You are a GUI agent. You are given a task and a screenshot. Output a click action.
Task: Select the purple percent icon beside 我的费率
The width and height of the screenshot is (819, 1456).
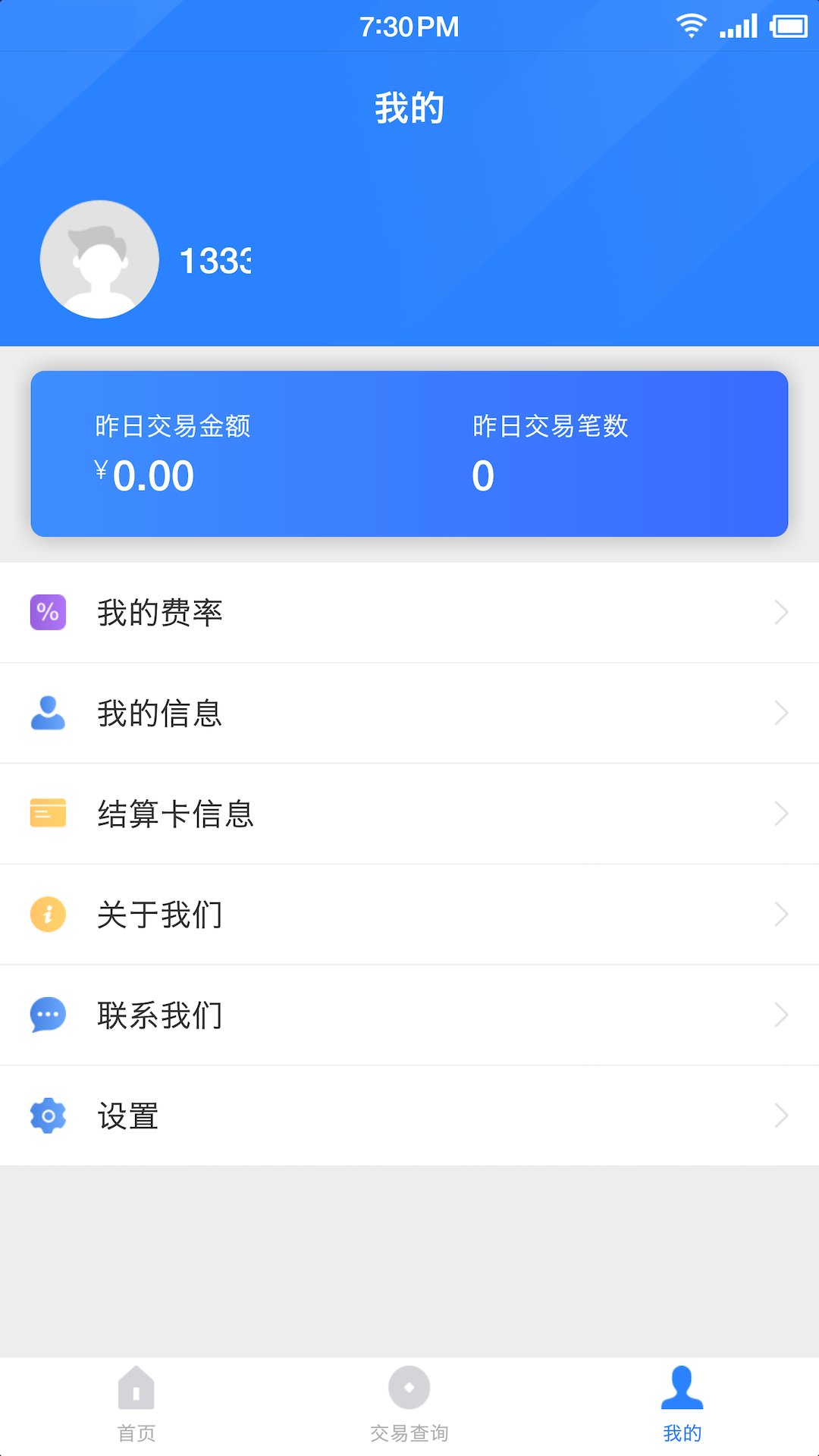pyautogui.click(x=47, y=611)
